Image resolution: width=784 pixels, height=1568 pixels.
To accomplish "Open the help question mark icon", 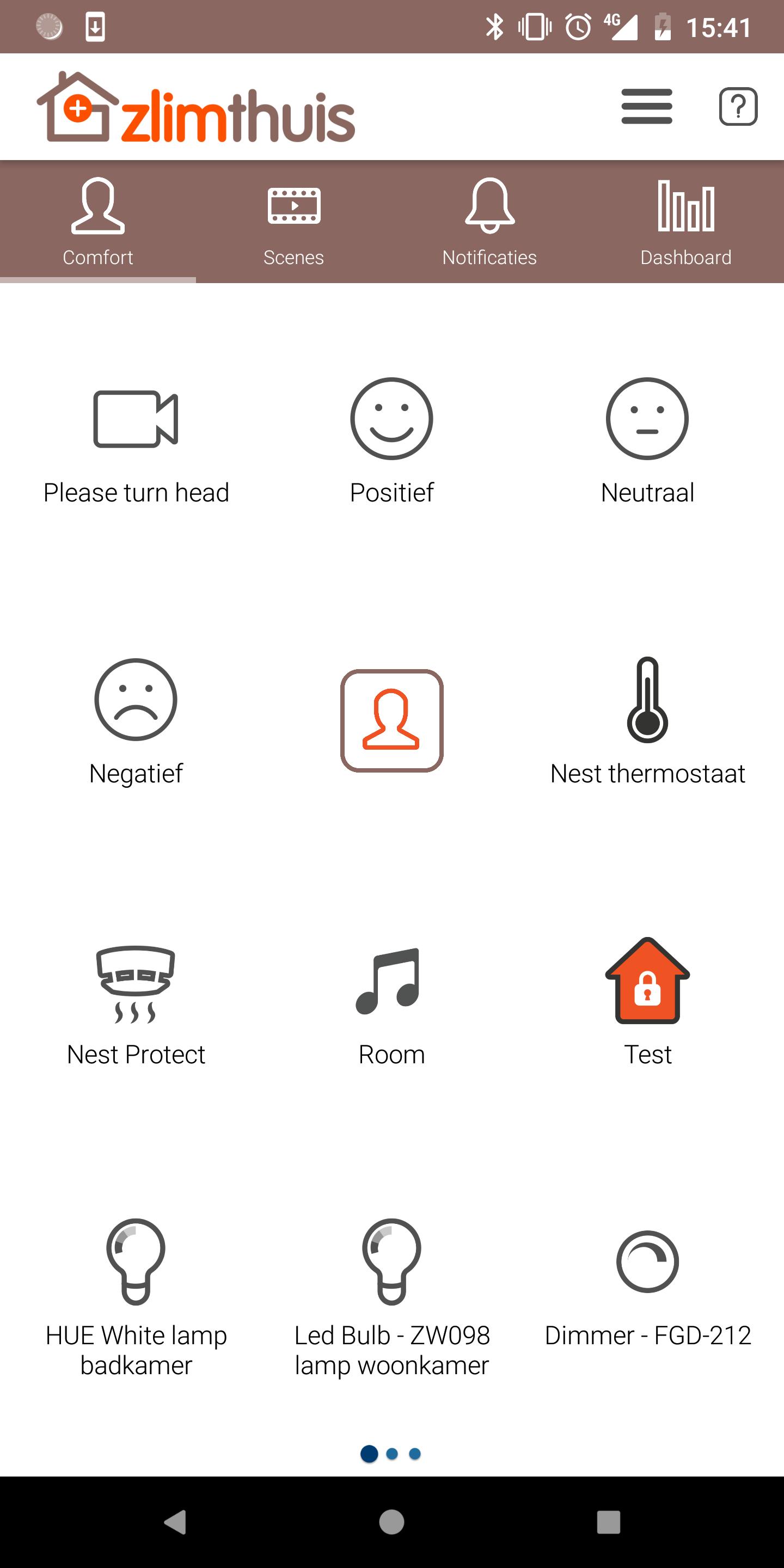I will (738, 107).
